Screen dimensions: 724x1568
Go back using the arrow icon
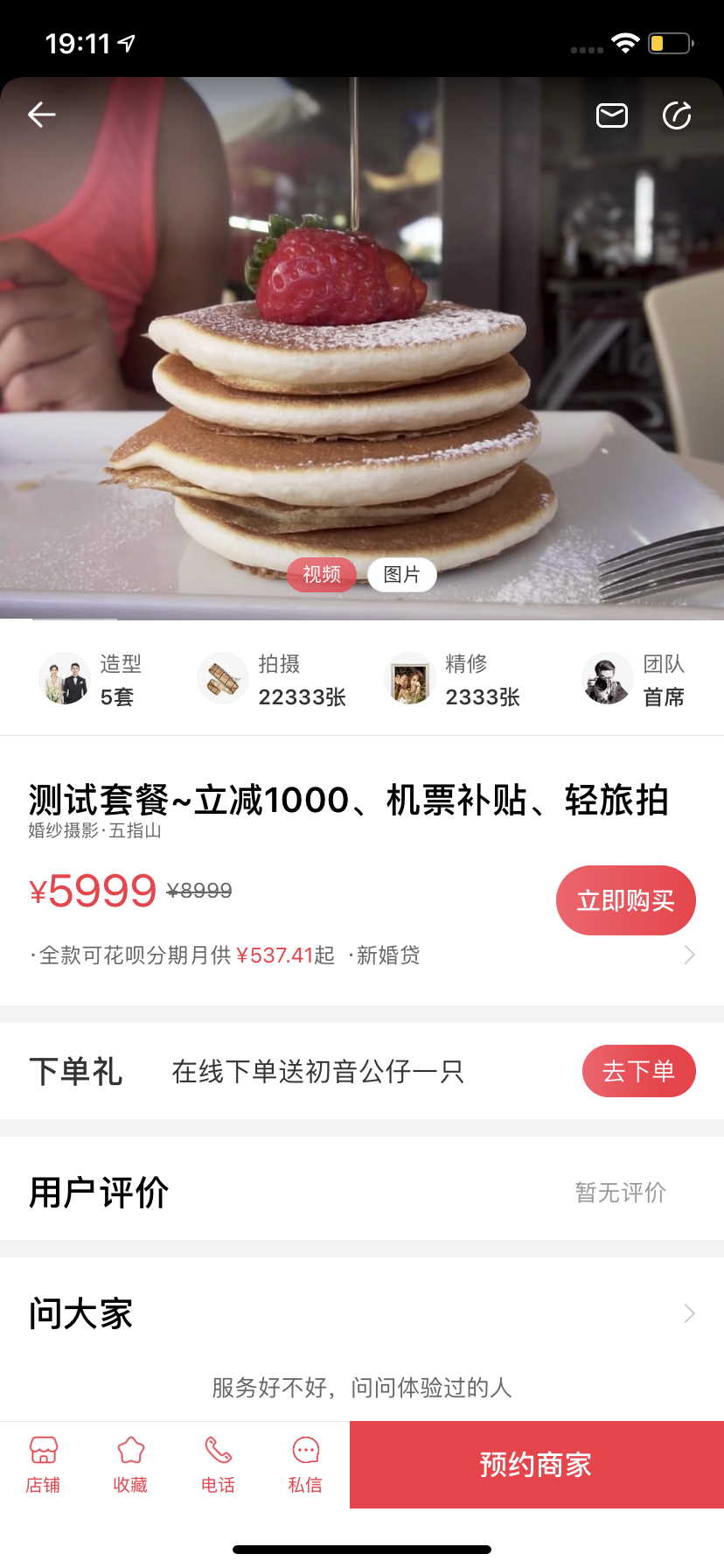(x=41, y=115)
